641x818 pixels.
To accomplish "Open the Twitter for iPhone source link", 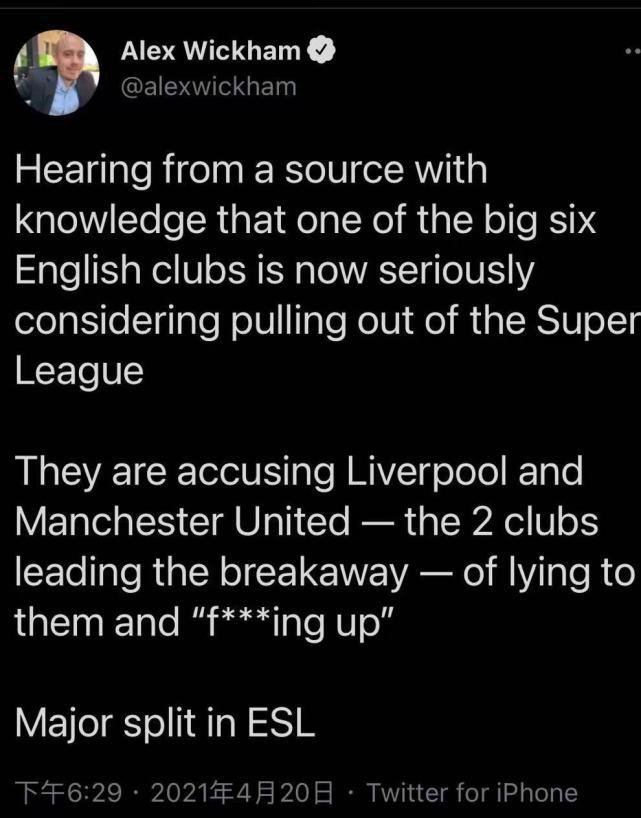I will click(x=472, y=793).
